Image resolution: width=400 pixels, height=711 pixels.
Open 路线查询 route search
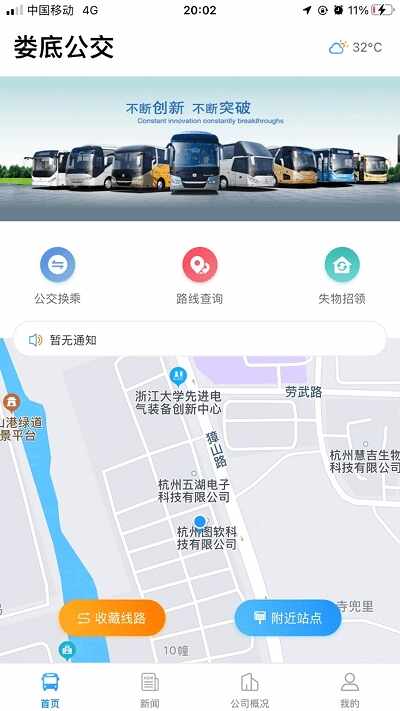tap(200, 276)
